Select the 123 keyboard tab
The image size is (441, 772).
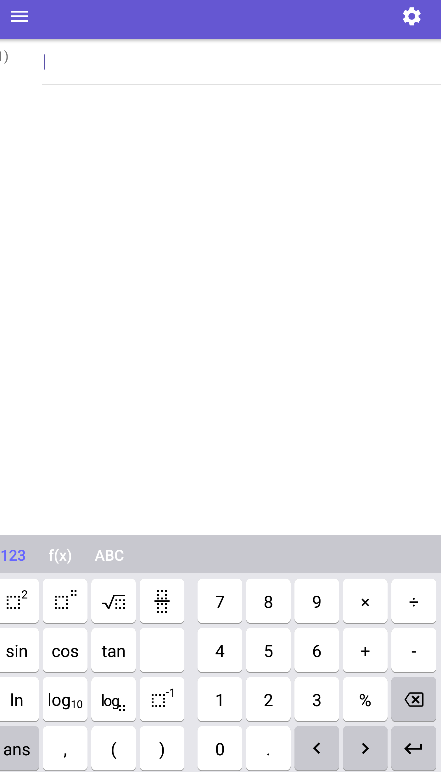click(x=13, y=555)
